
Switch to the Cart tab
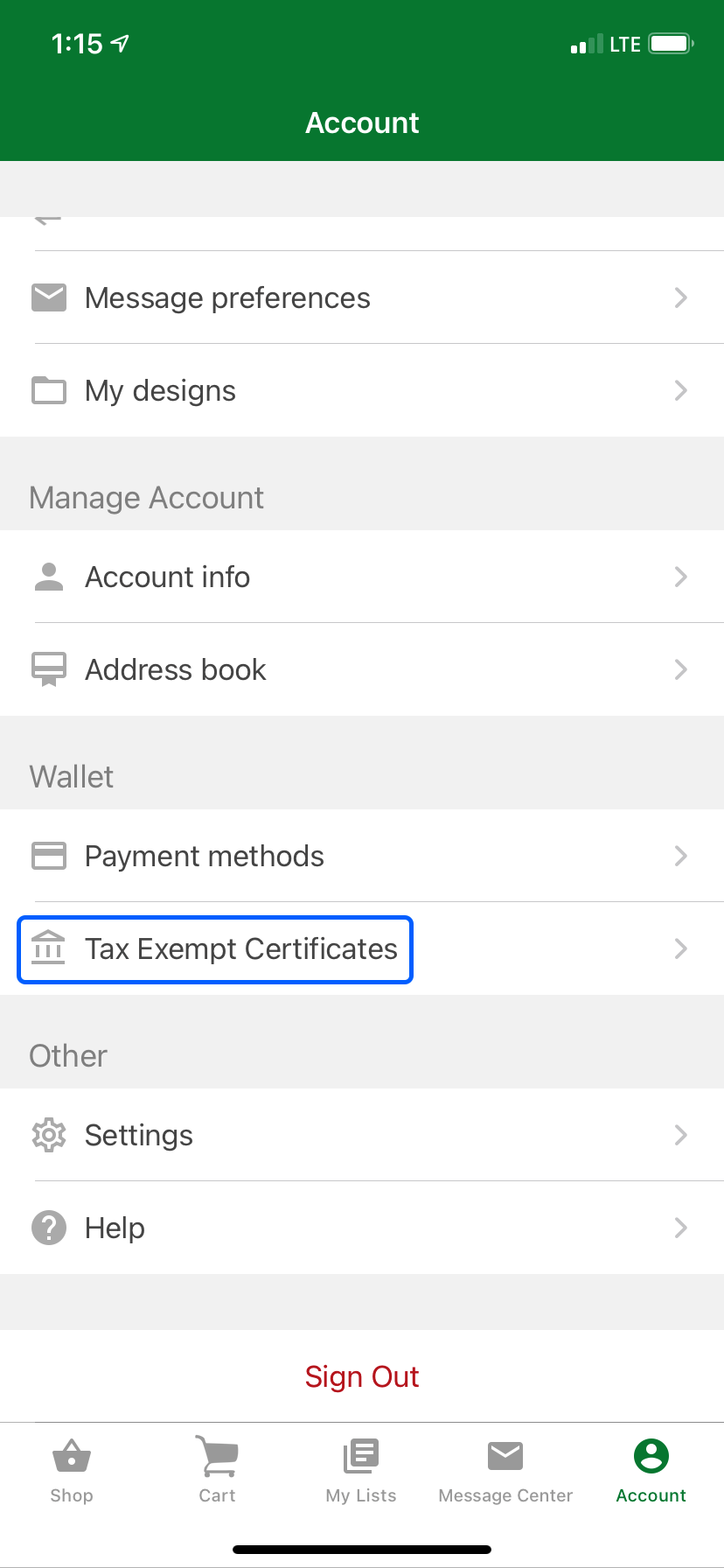(x=217, y=1471)
